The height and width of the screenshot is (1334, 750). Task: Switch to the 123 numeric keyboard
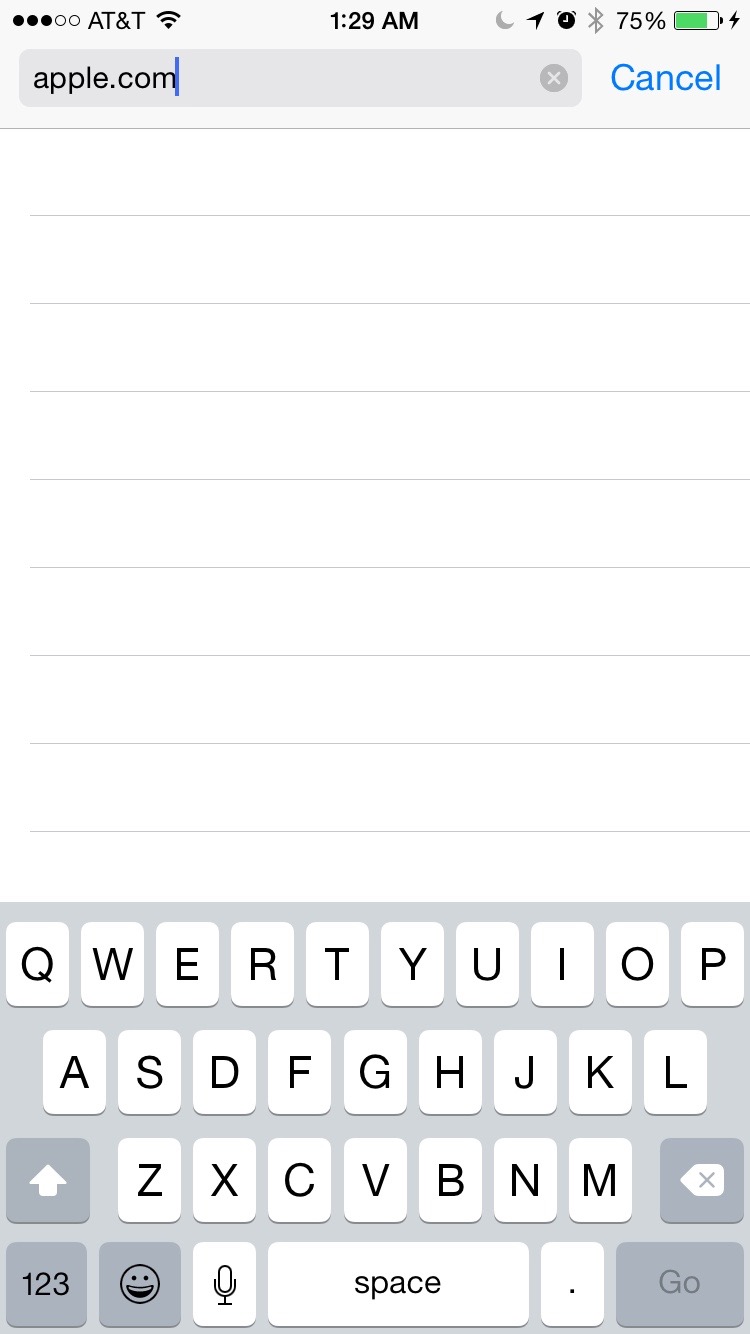[x=46, y=1283]
